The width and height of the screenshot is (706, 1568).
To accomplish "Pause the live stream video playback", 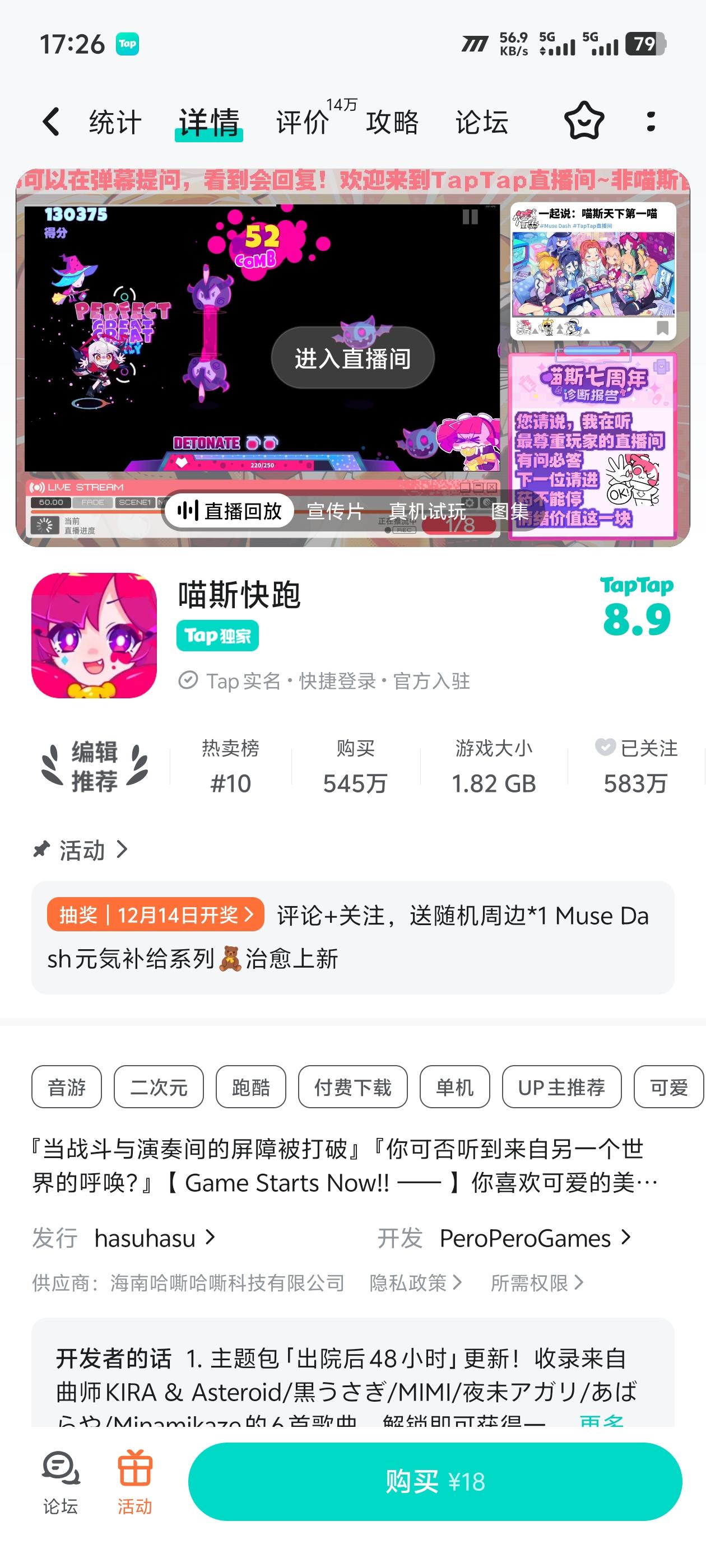I will tap(470, 216).
